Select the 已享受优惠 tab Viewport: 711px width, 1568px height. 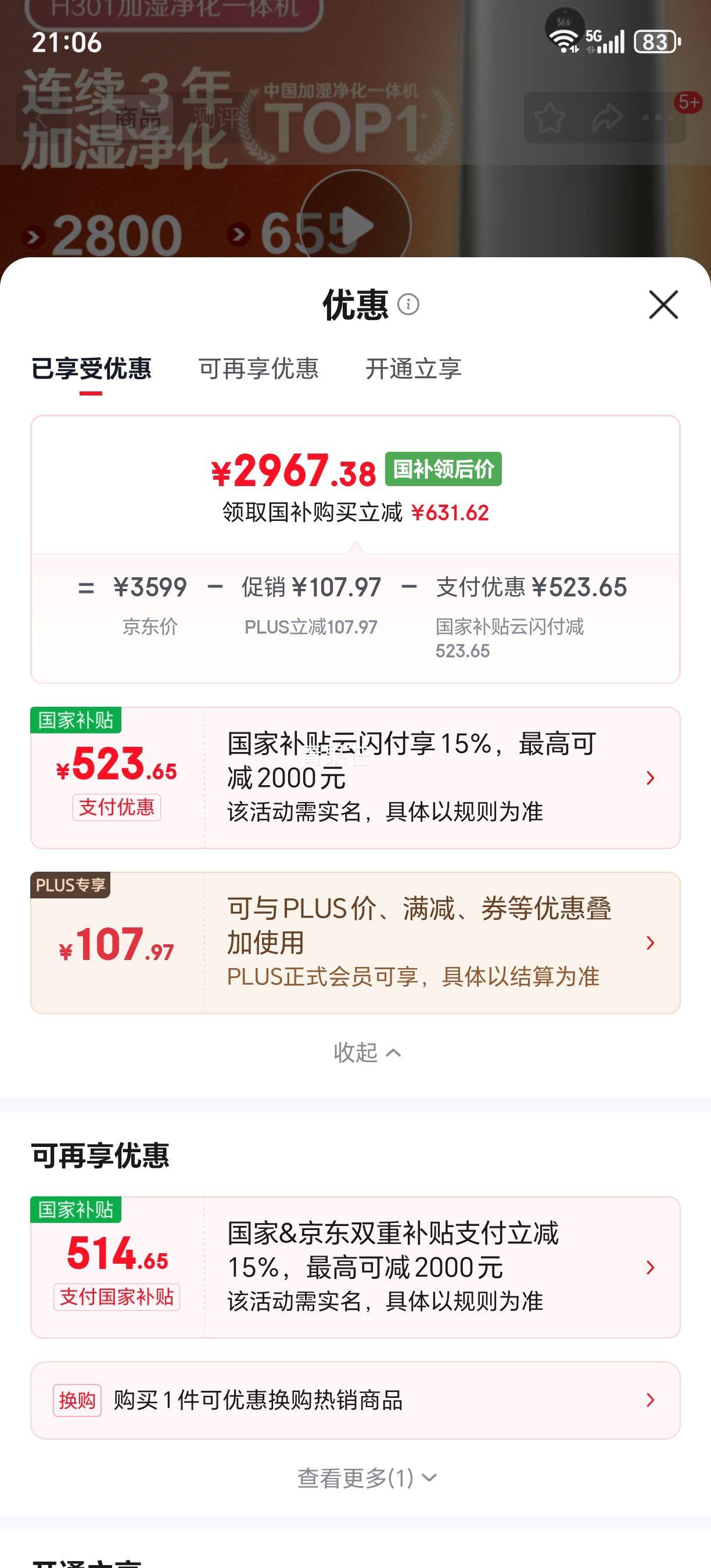pyautogui.click(x=91, y=369)
